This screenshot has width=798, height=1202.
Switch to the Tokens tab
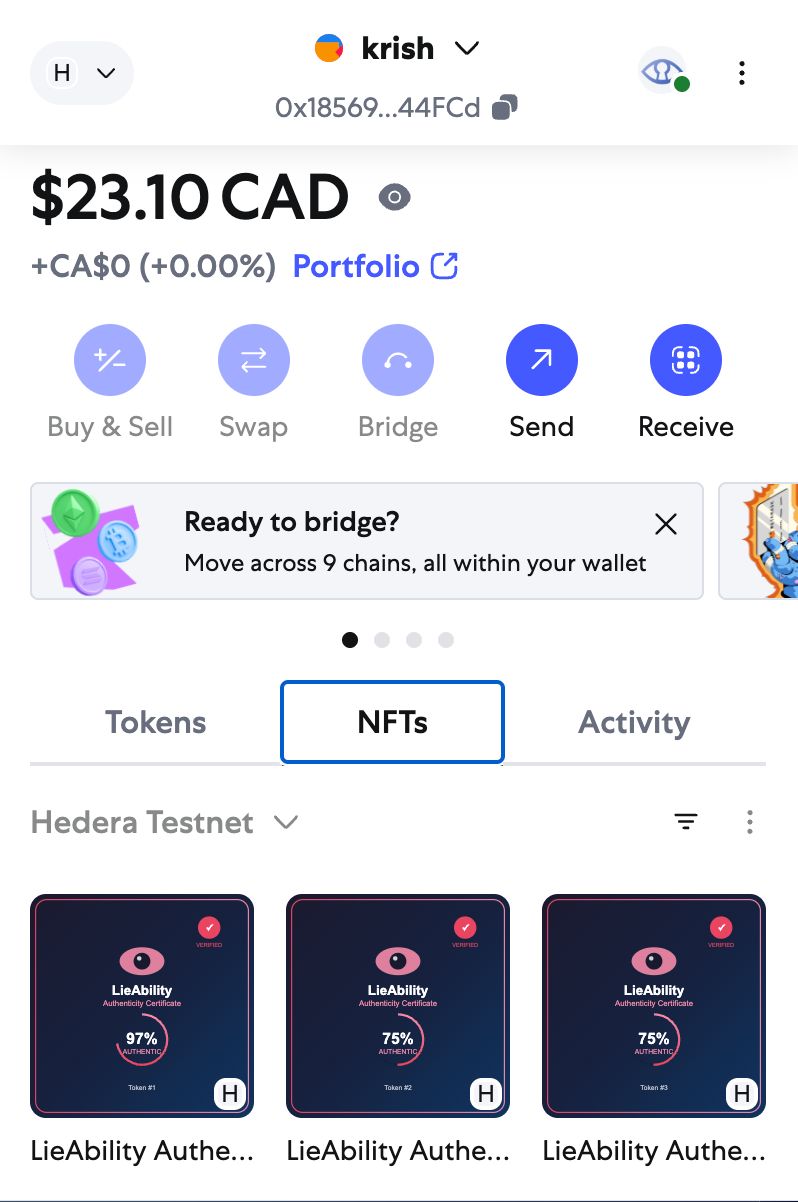pyautogui.click(x=156, y=722)
